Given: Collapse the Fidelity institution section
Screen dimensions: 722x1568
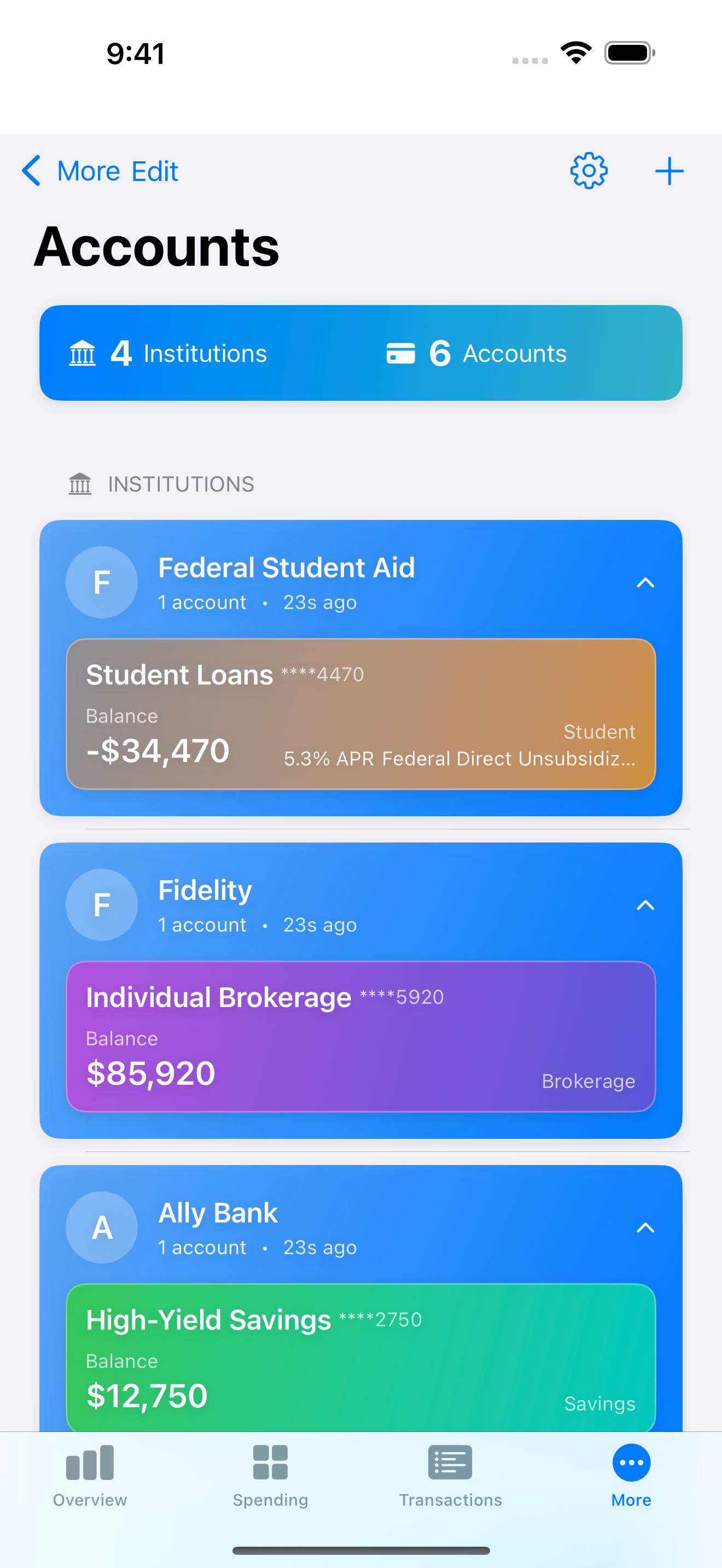Looking at the screenshot, I should [x=646, y=905].
